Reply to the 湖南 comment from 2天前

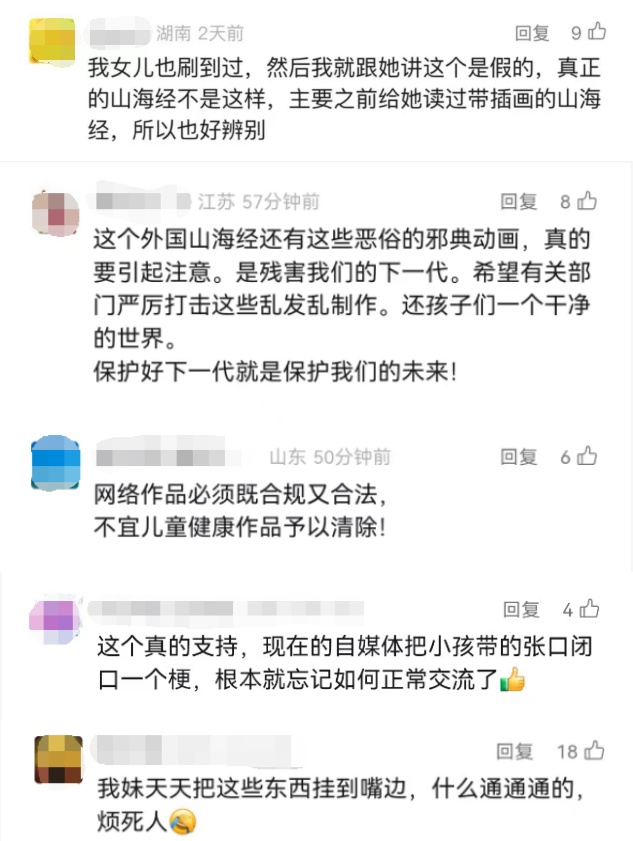(x=532, y=33)
